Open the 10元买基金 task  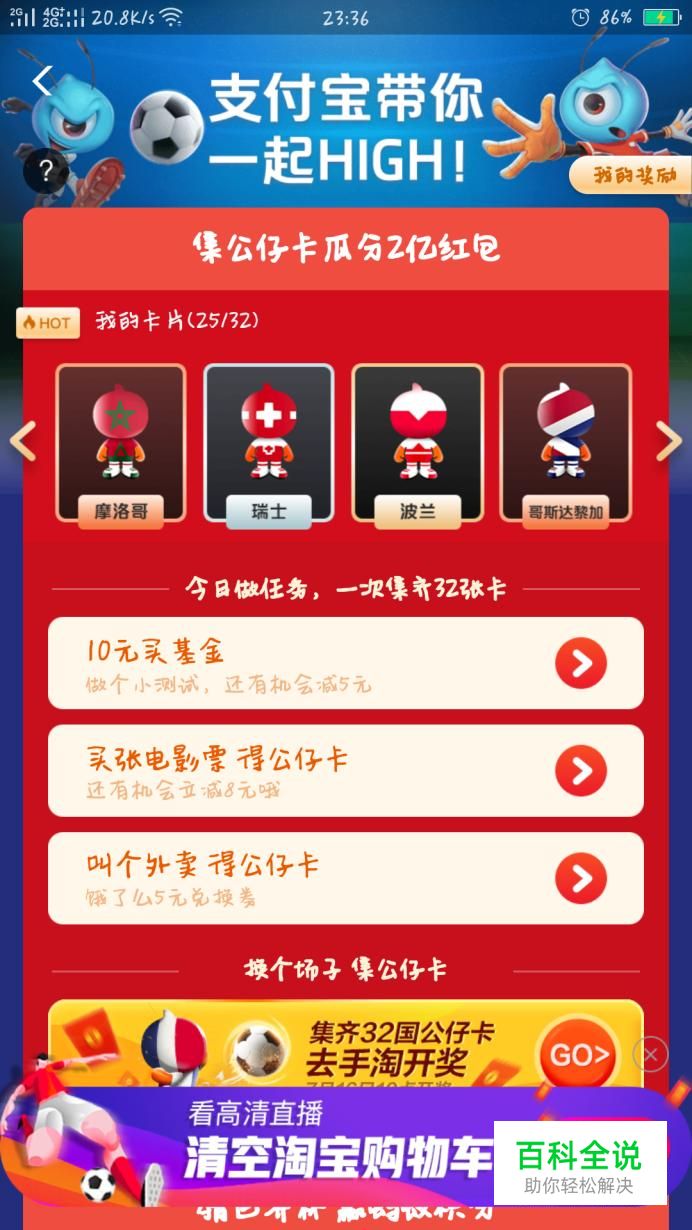(x=346, y=663)
